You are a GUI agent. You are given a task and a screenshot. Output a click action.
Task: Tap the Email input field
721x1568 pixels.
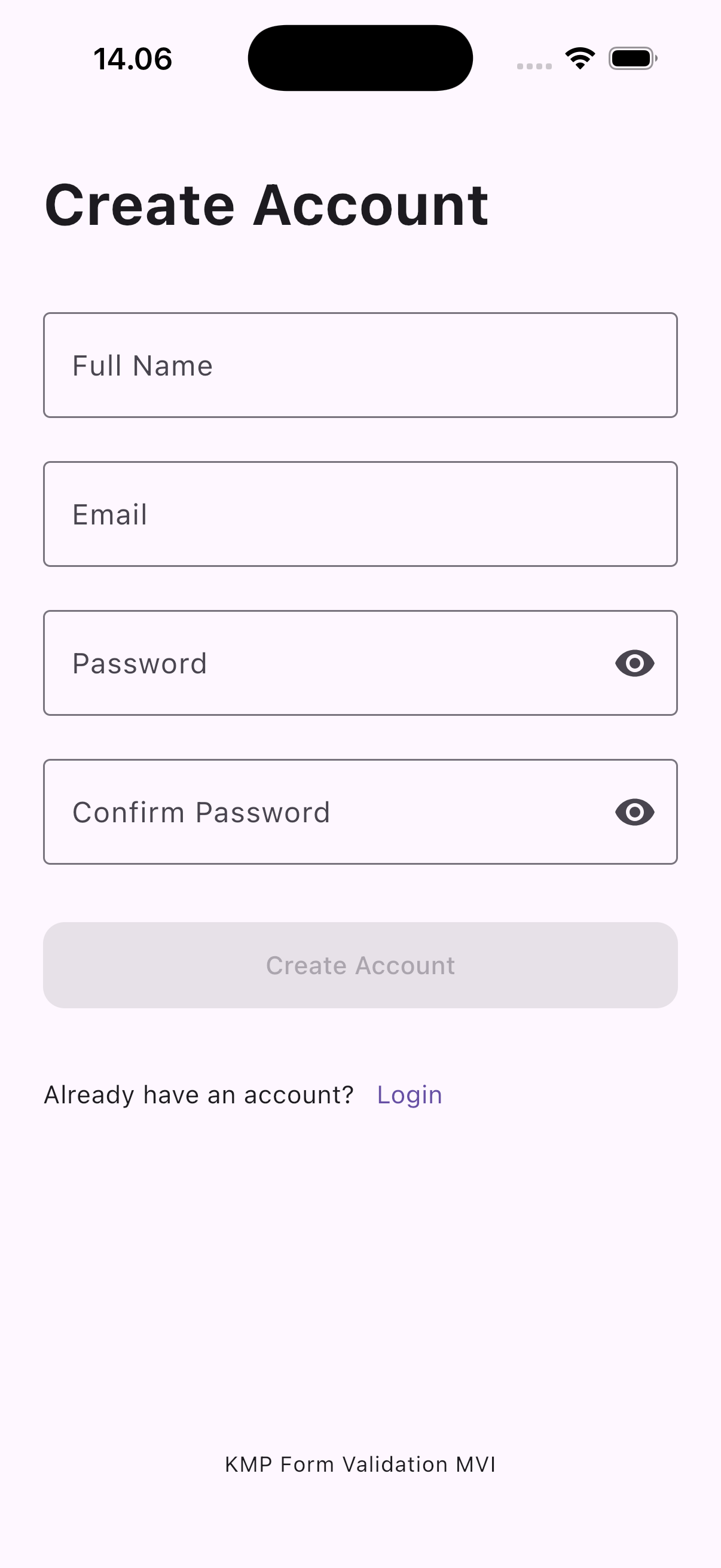point(360,514)
